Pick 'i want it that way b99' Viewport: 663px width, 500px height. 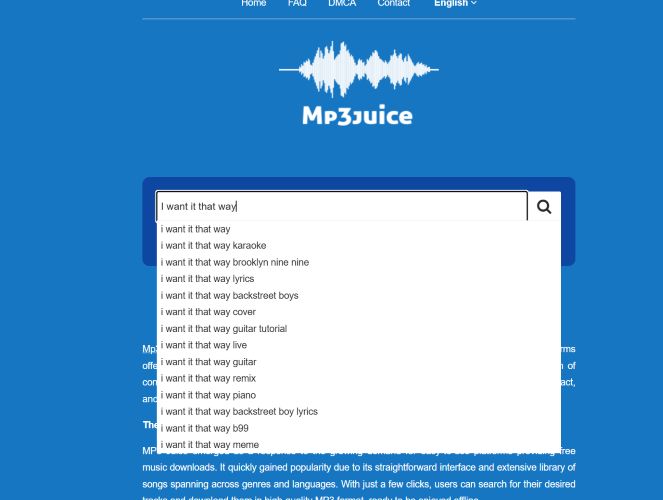coord(205,428)
